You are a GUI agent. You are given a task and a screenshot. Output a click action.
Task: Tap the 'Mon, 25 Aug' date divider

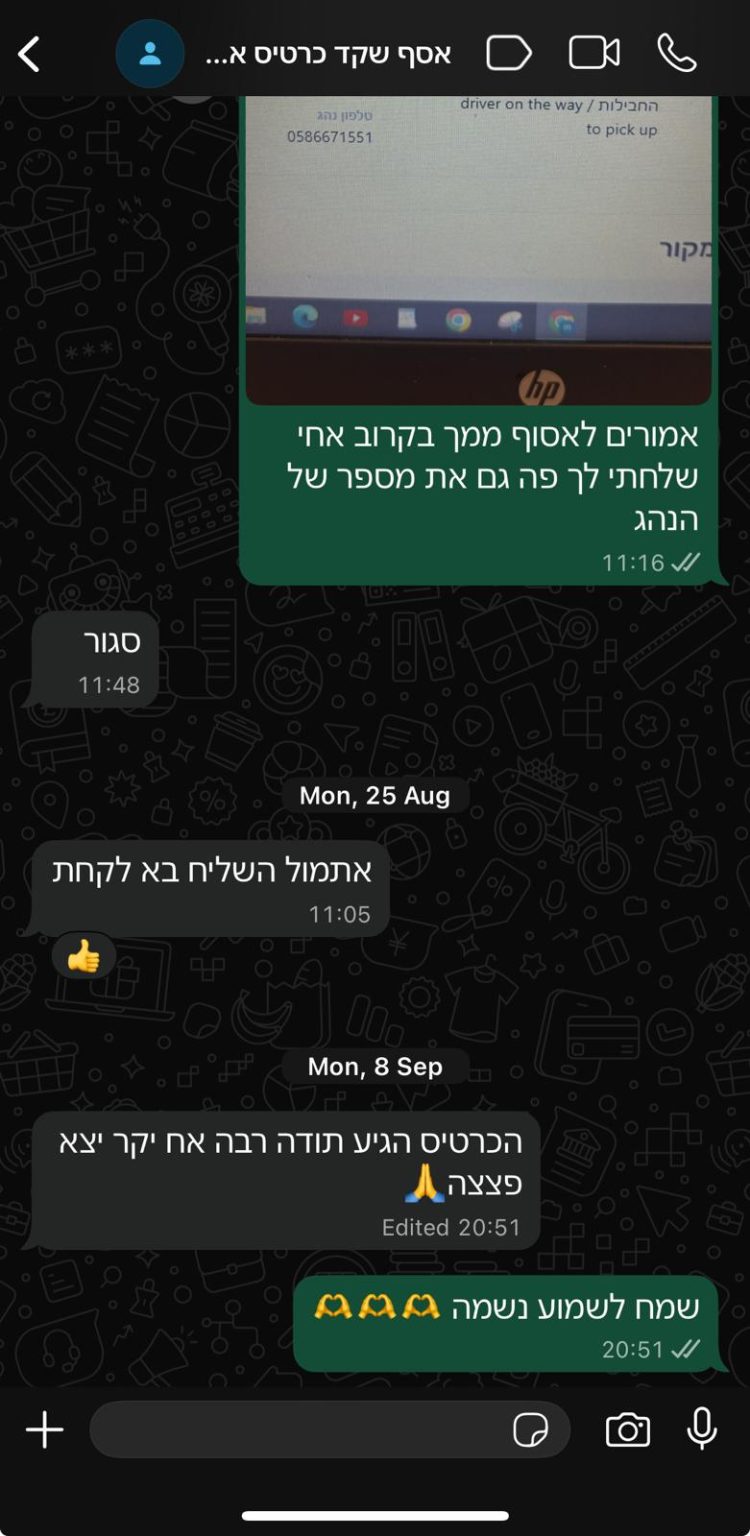(375, 796)
